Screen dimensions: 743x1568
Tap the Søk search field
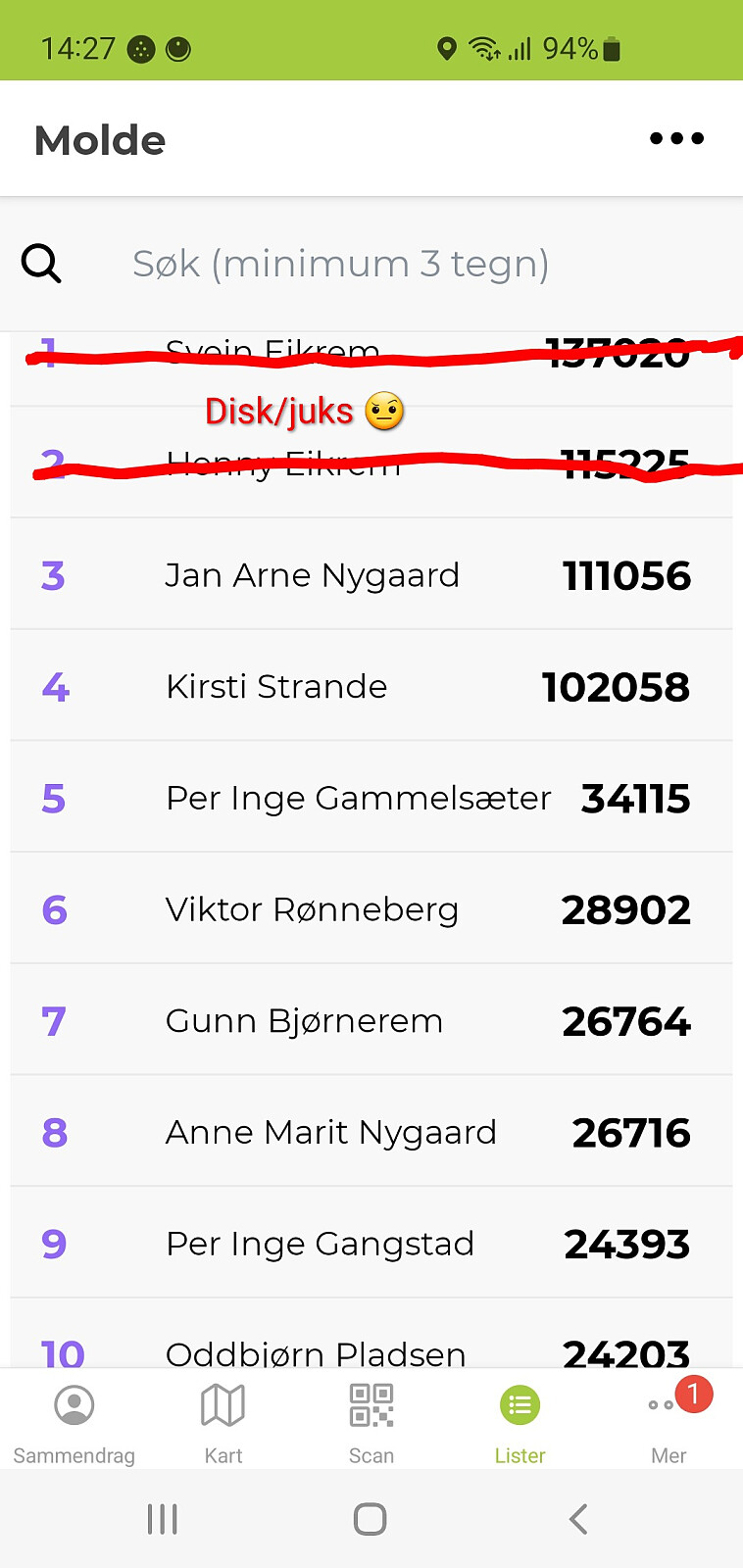(x=340, y=264)
